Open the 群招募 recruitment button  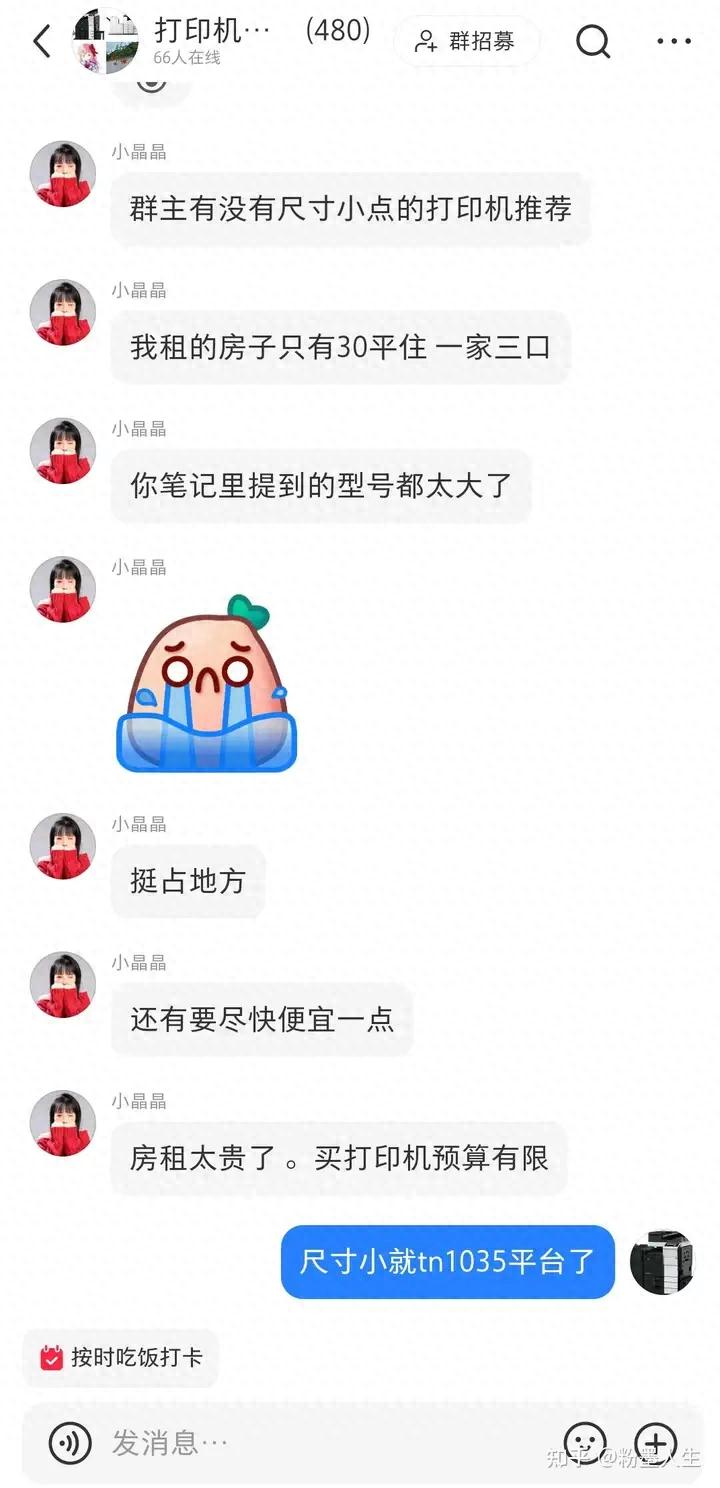466,41
